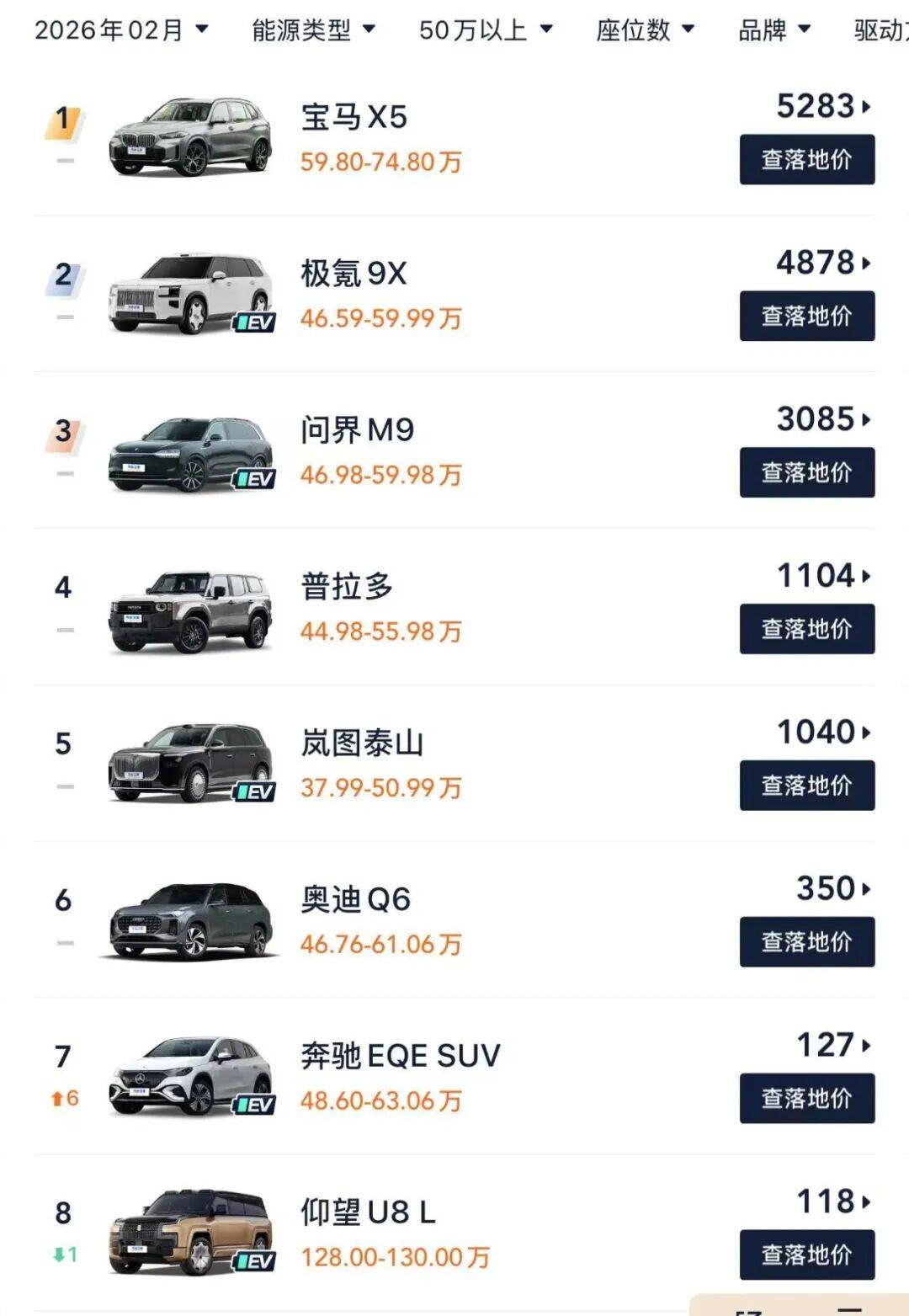Open the 50万以上 price filter
This screenshot has width=909, height=1316.
(486, 30)
